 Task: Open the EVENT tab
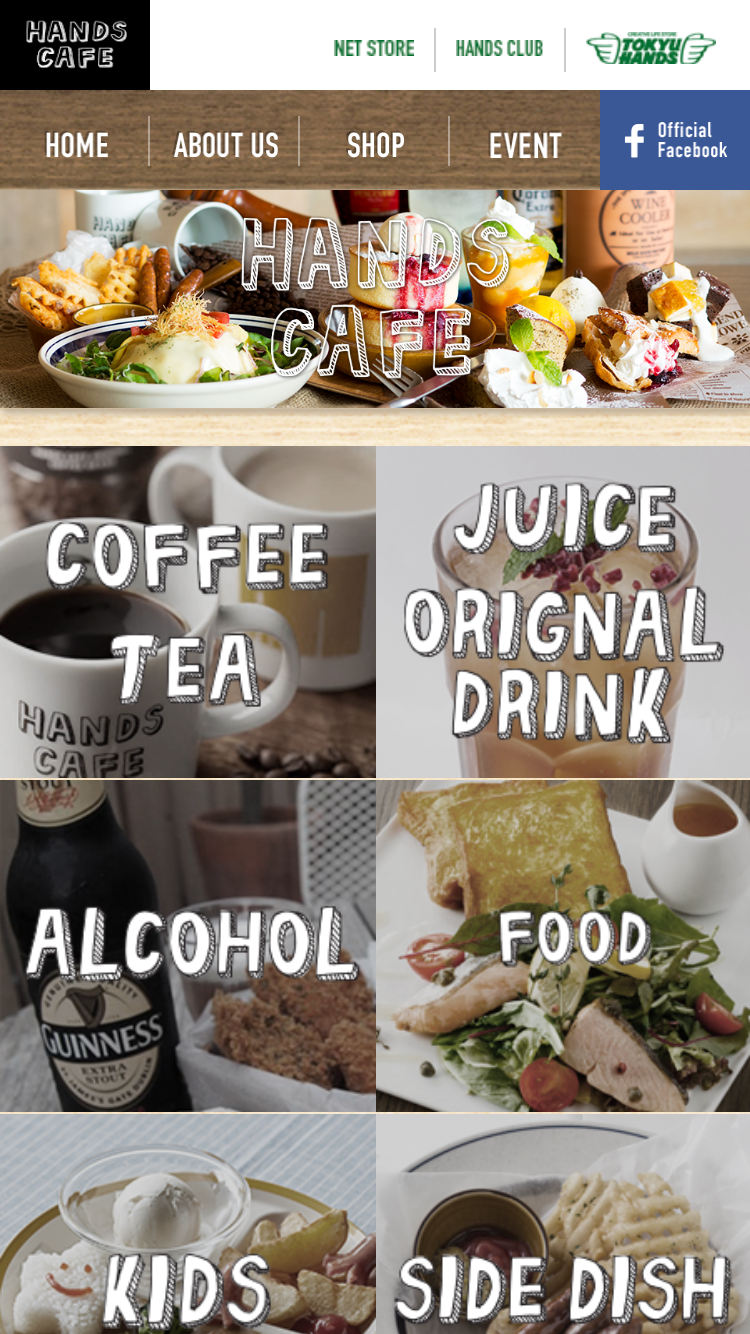[524, 146]
